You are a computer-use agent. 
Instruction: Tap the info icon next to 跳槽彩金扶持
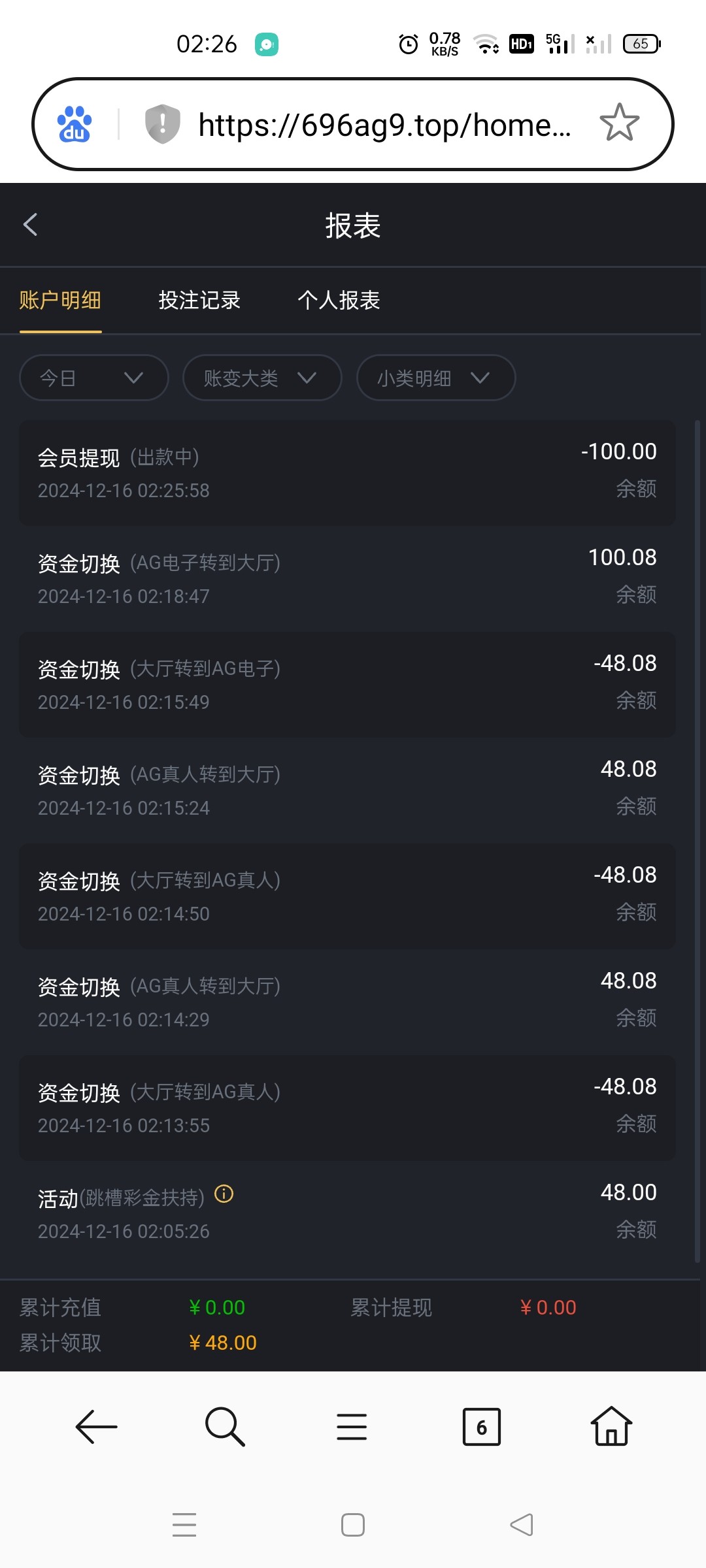coord(224,1194)
